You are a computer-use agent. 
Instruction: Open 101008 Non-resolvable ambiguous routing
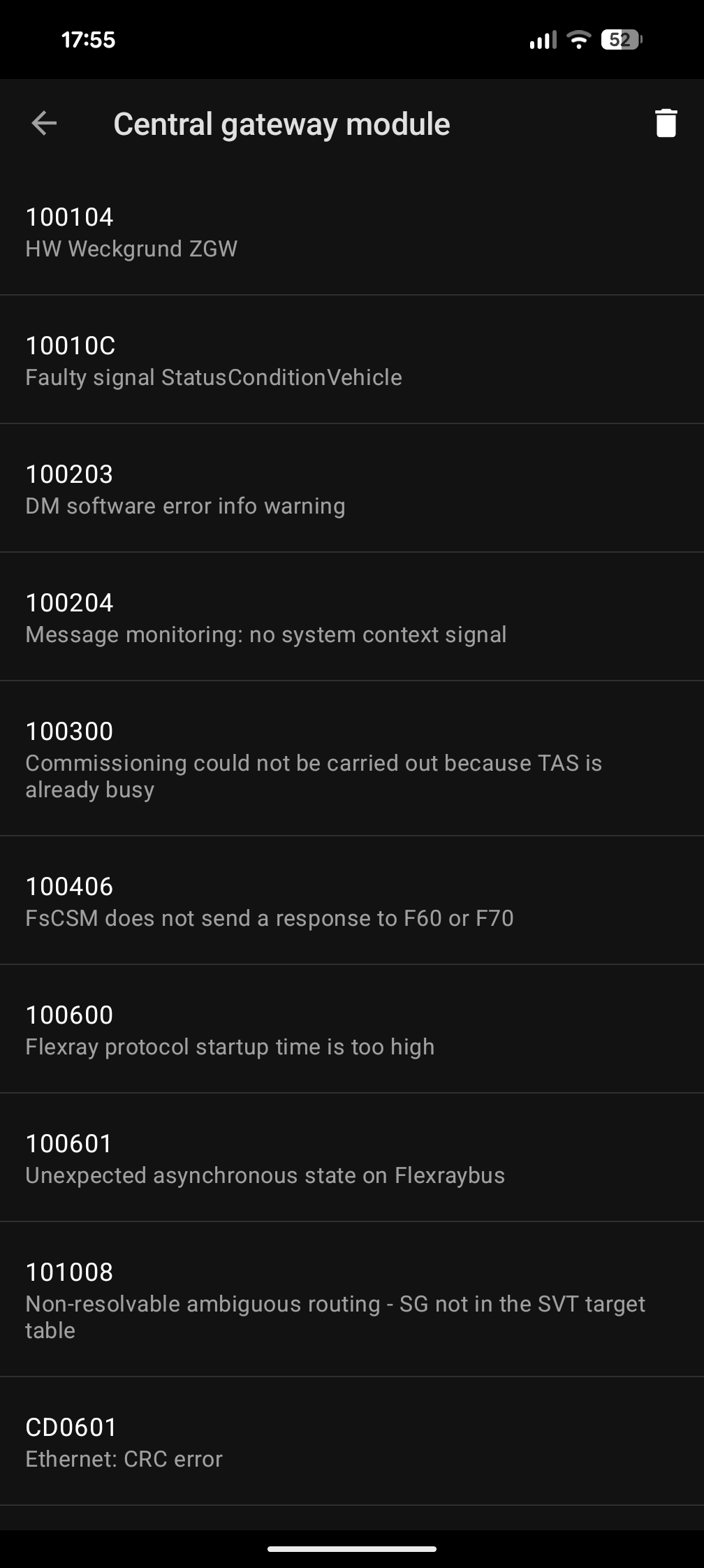click(352, 1300)
